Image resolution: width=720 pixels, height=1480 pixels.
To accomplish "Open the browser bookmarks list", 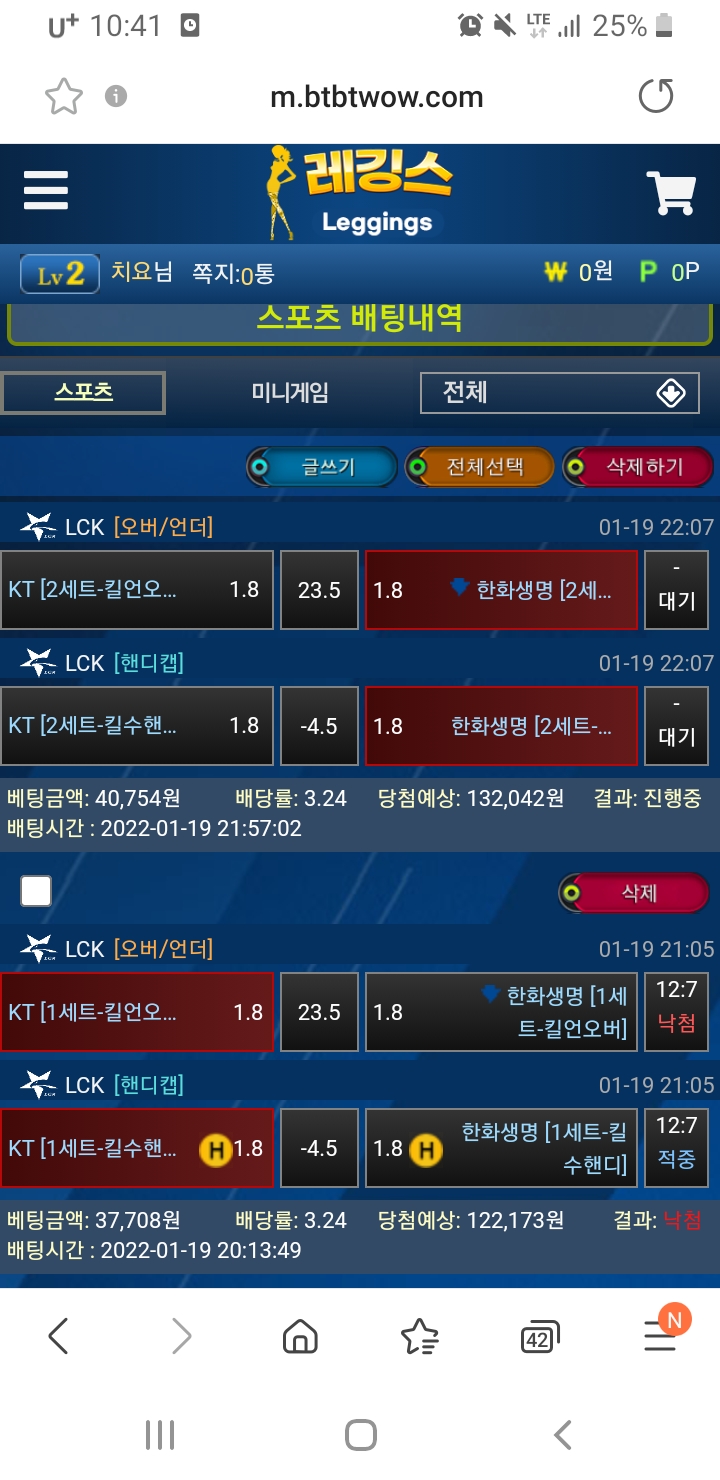I will click(419, 1336).
